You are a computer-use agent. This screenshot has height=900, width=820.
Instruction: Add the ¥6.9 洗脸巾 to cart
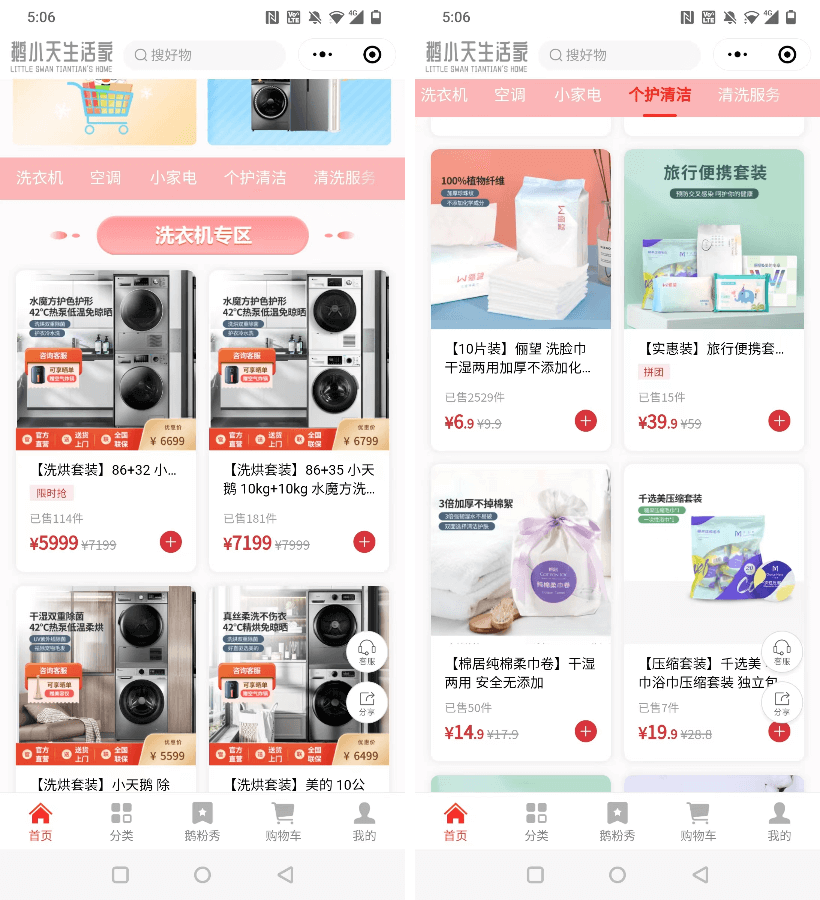click(x=586, y=421)
